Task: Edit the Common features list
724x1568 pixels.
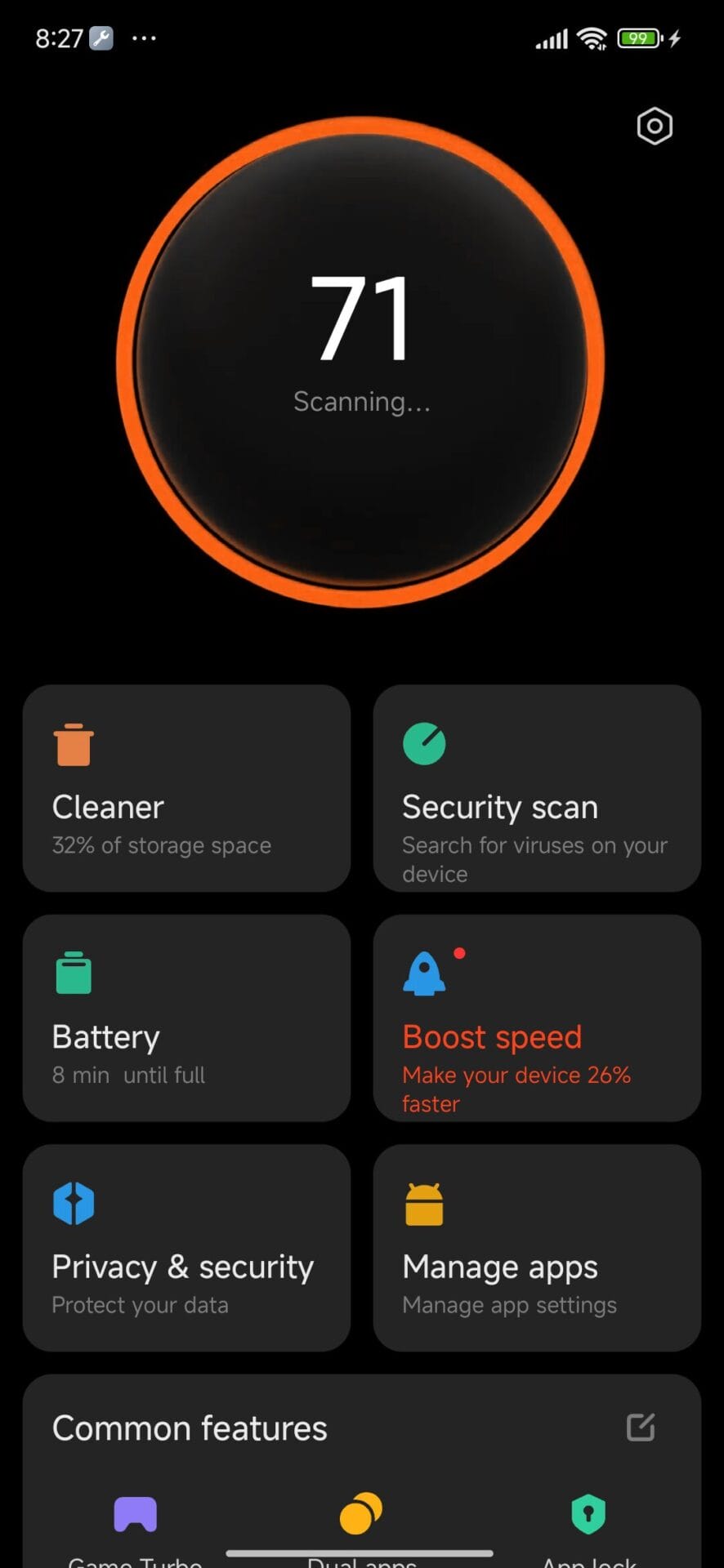Action: tap(641, 1428)
